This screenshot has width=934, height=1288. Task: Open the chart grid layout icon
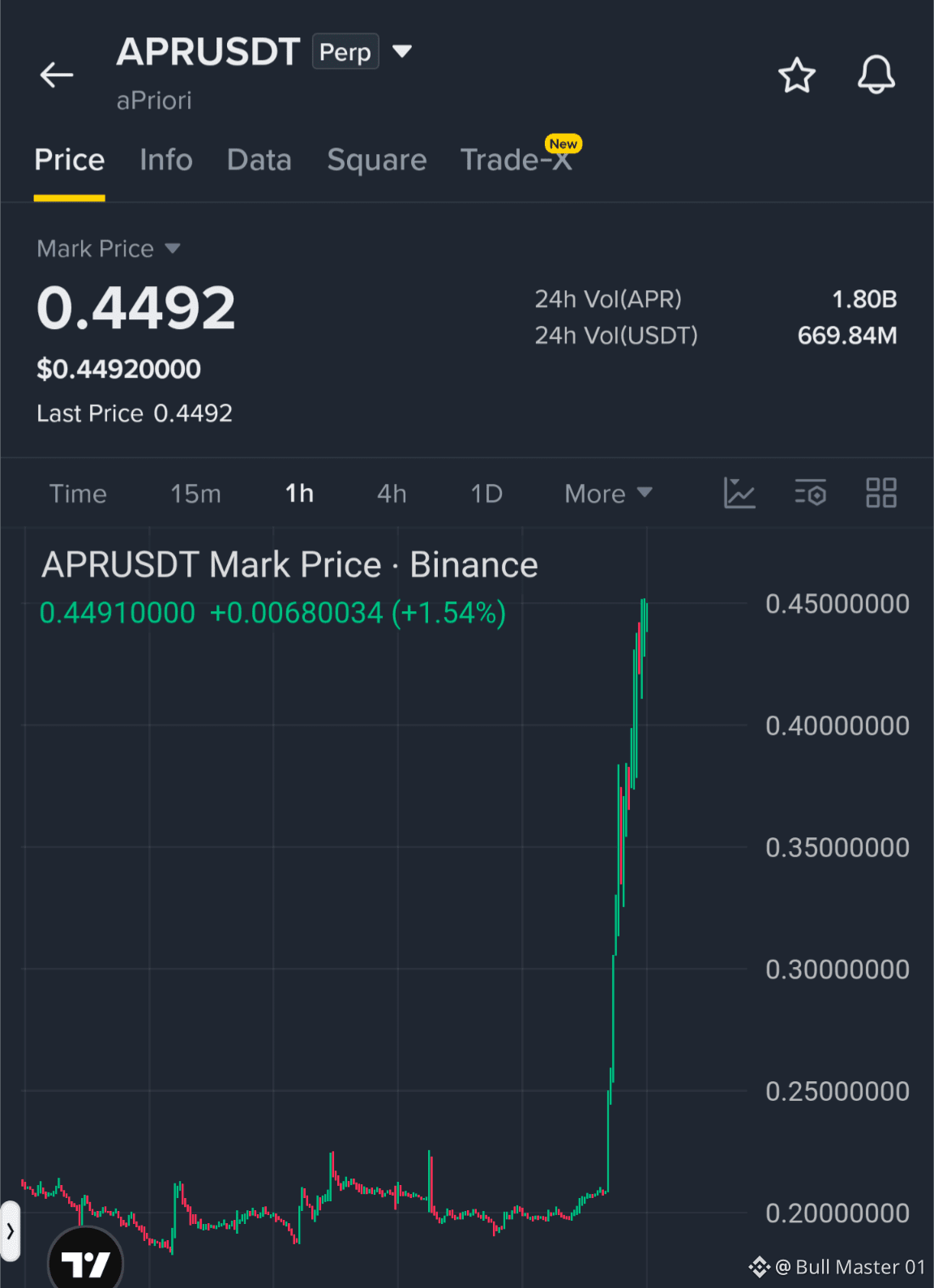coord(881,493)
